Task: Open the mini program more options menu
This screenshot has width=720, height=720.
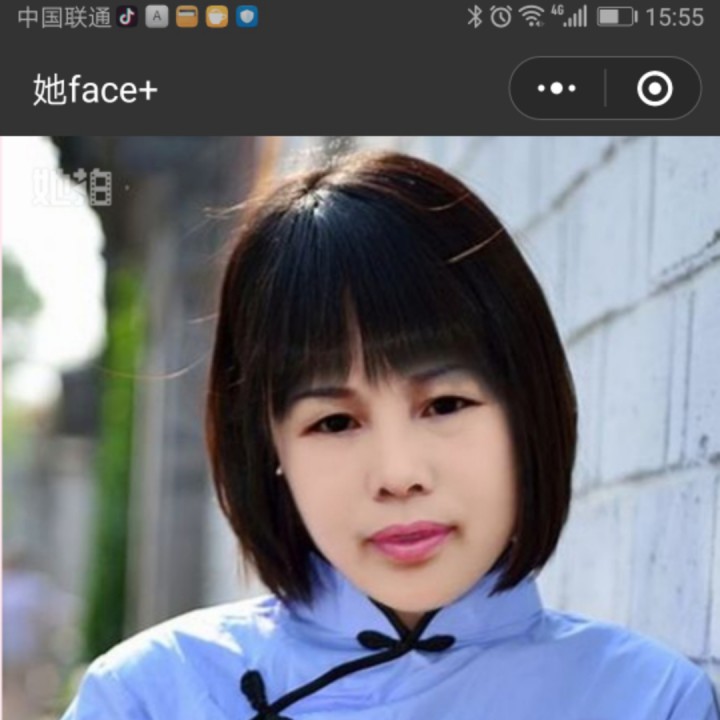Action: pyautogui.click(x=557, y=88)
